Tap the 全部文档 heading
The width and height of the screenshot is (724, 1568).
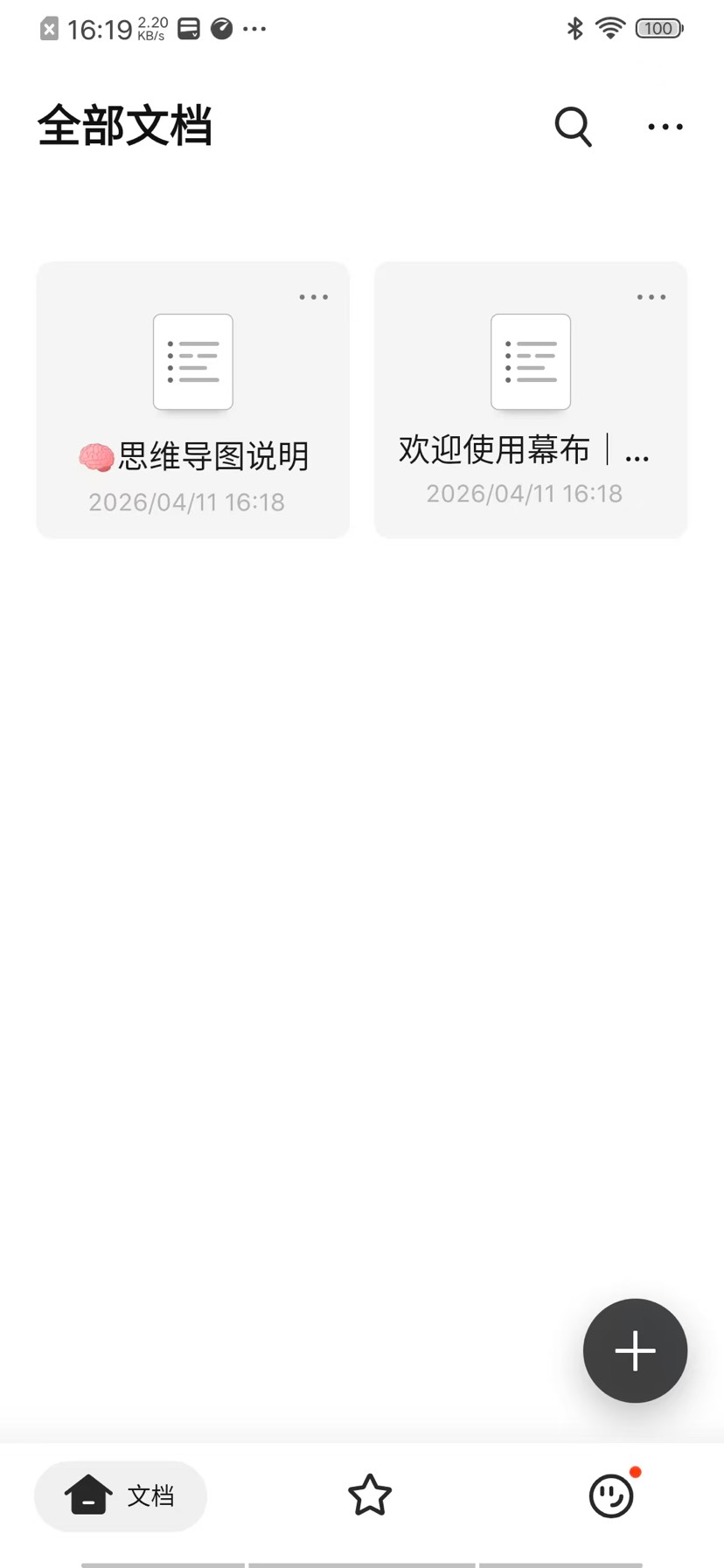coord(124,125)
